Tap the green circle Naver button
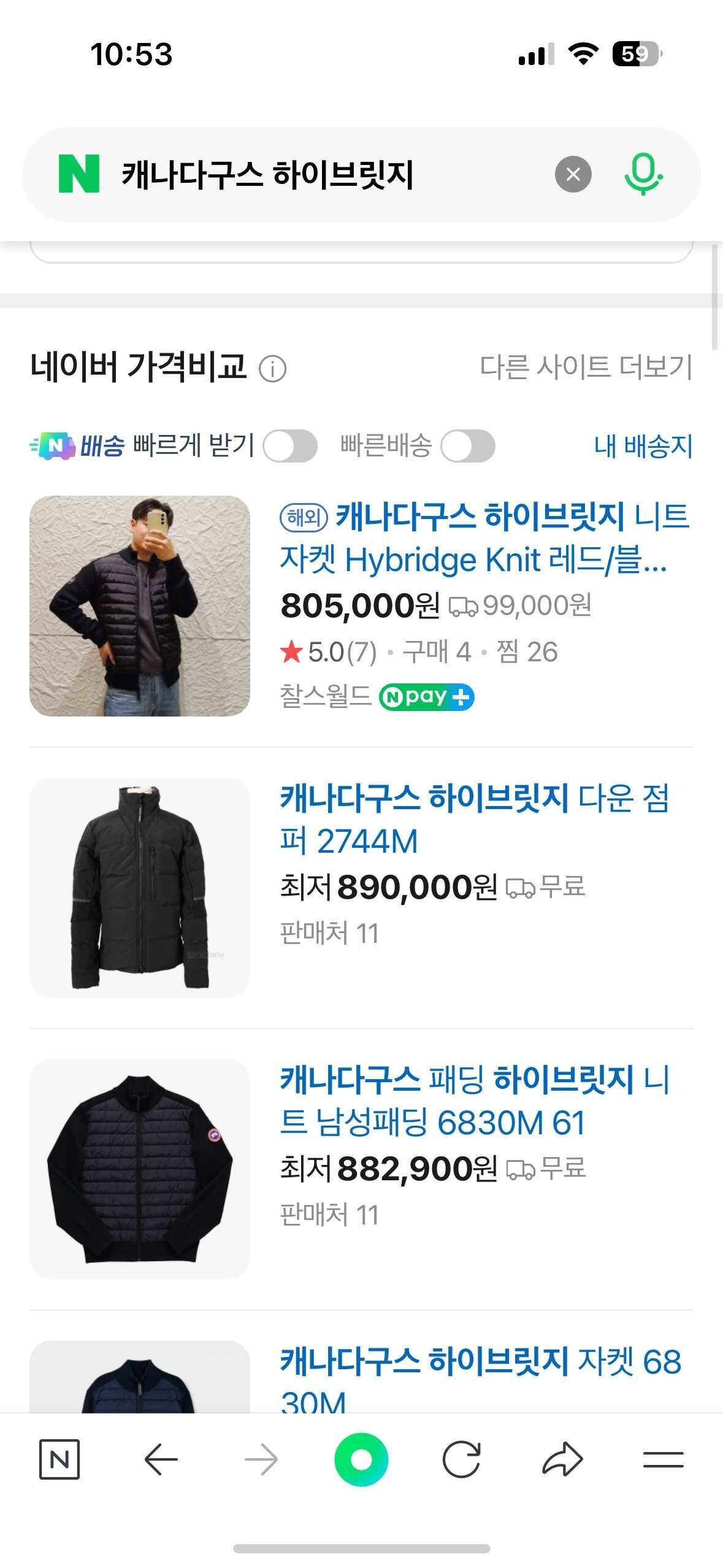The image size is (723, 1568). pos(361,1459)
